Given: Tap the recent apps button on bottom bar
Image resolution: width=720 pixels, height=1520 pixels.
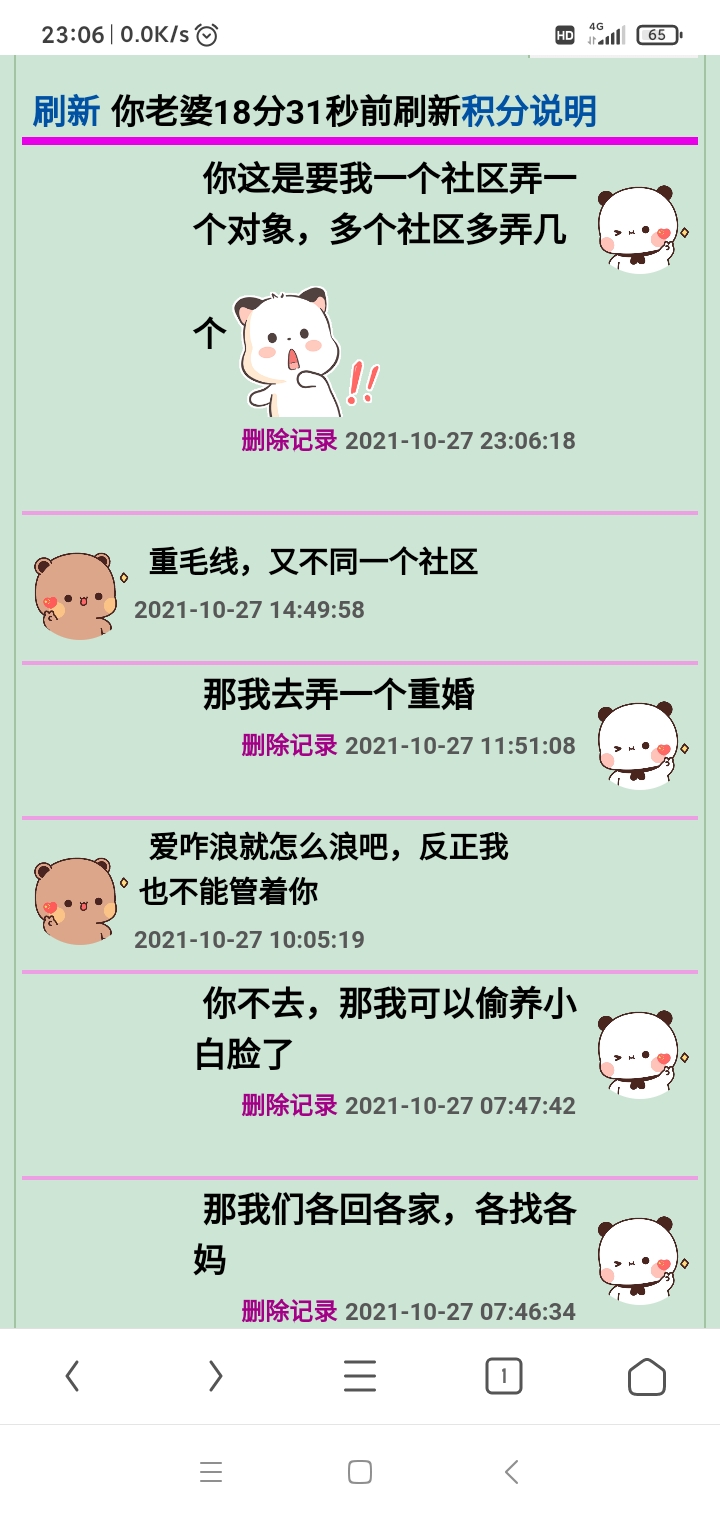Looking at the screenshot, I should point(210,1472).
